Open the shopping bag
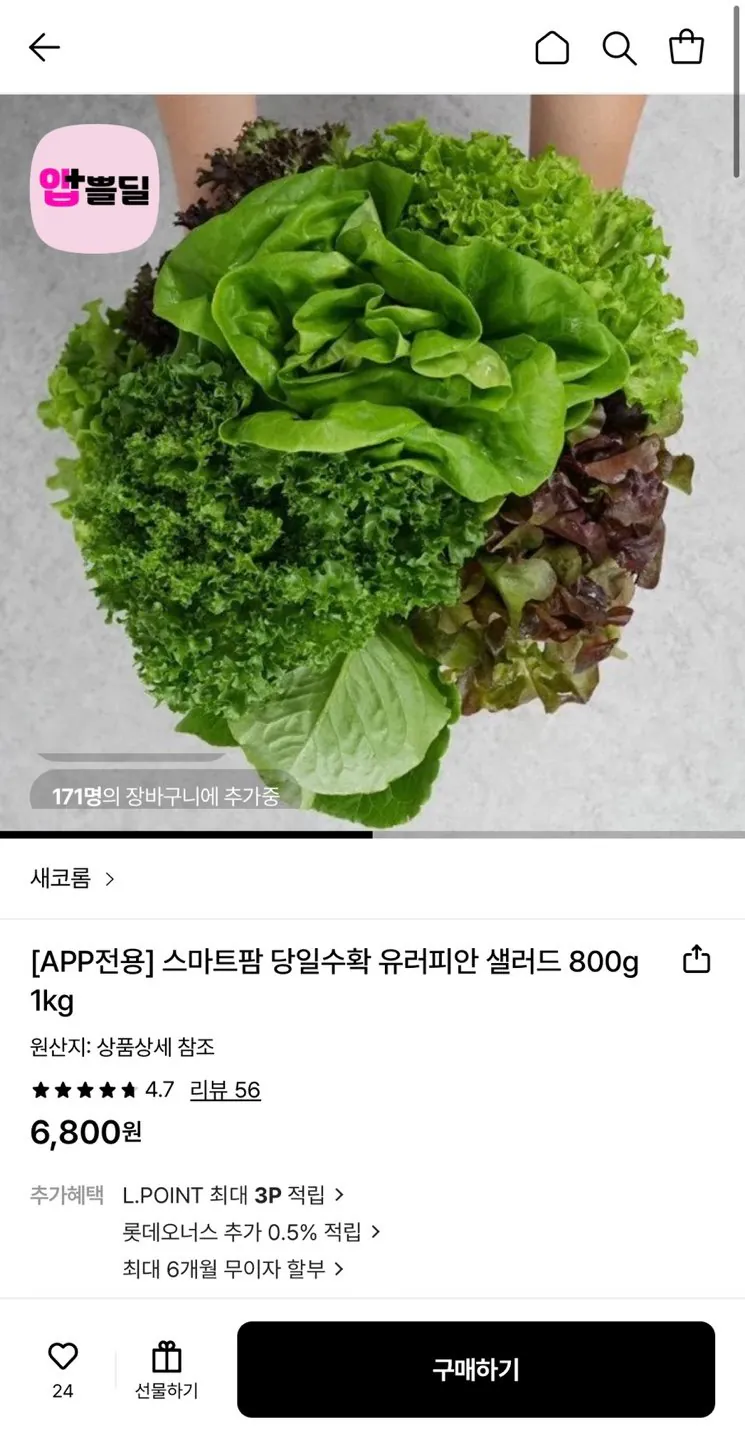The height and width of the screenshot is (1440, 745). [x=686, y=47]
